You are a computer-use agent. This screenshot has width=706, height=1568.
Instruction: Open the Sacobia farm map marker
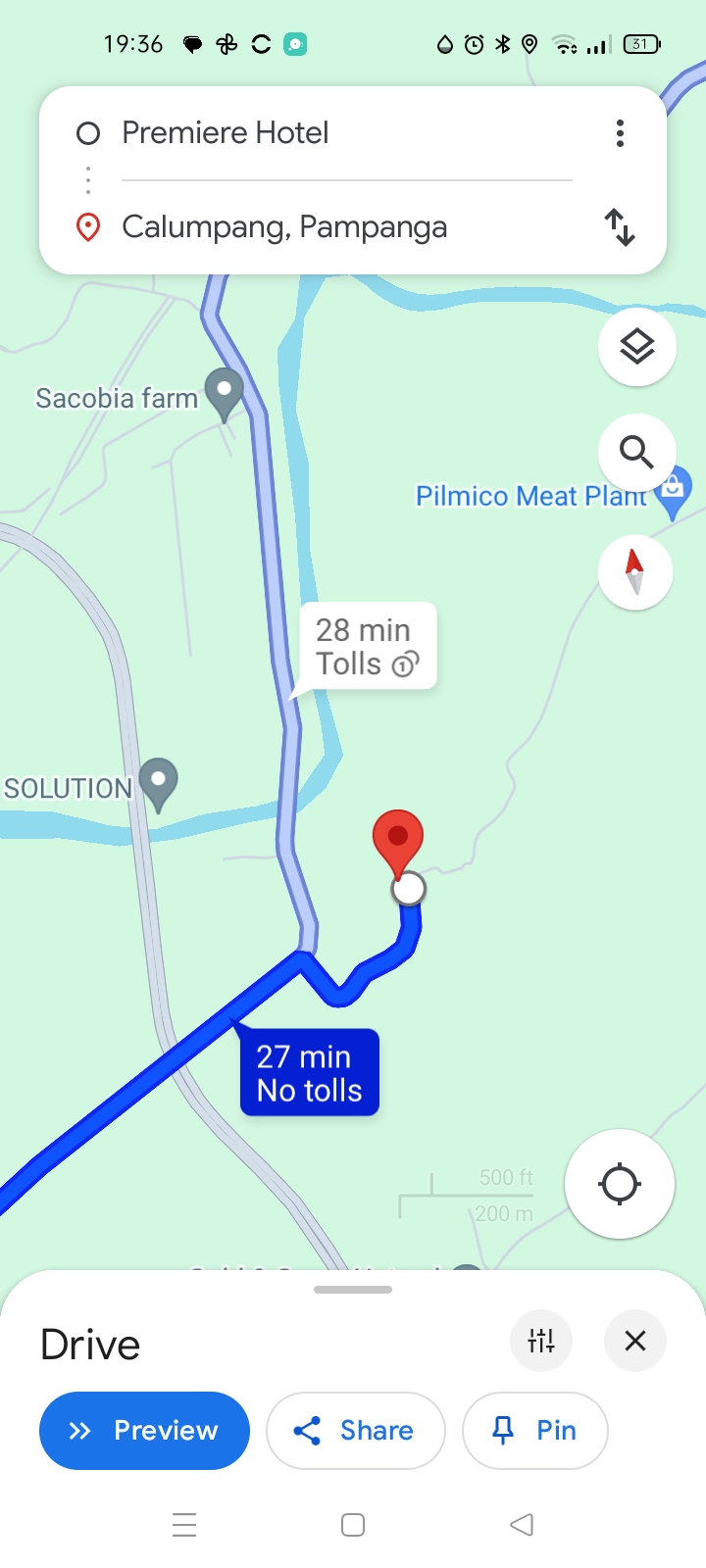(x=224, y=390)
